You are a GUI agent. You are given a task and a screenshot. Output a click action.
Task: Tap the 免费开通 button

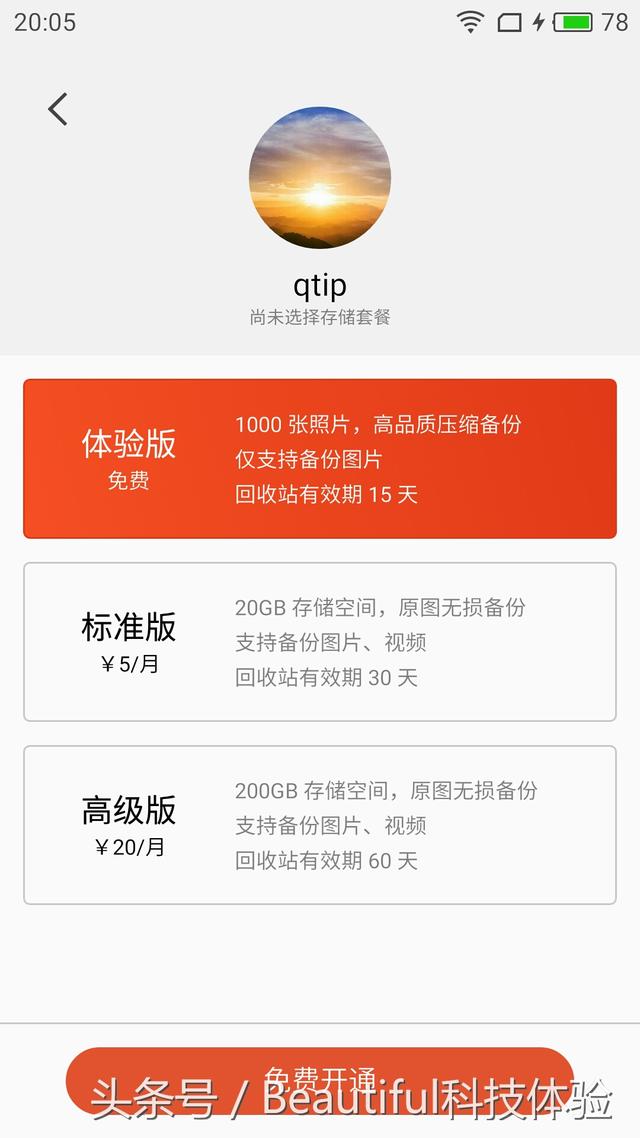320,1079
